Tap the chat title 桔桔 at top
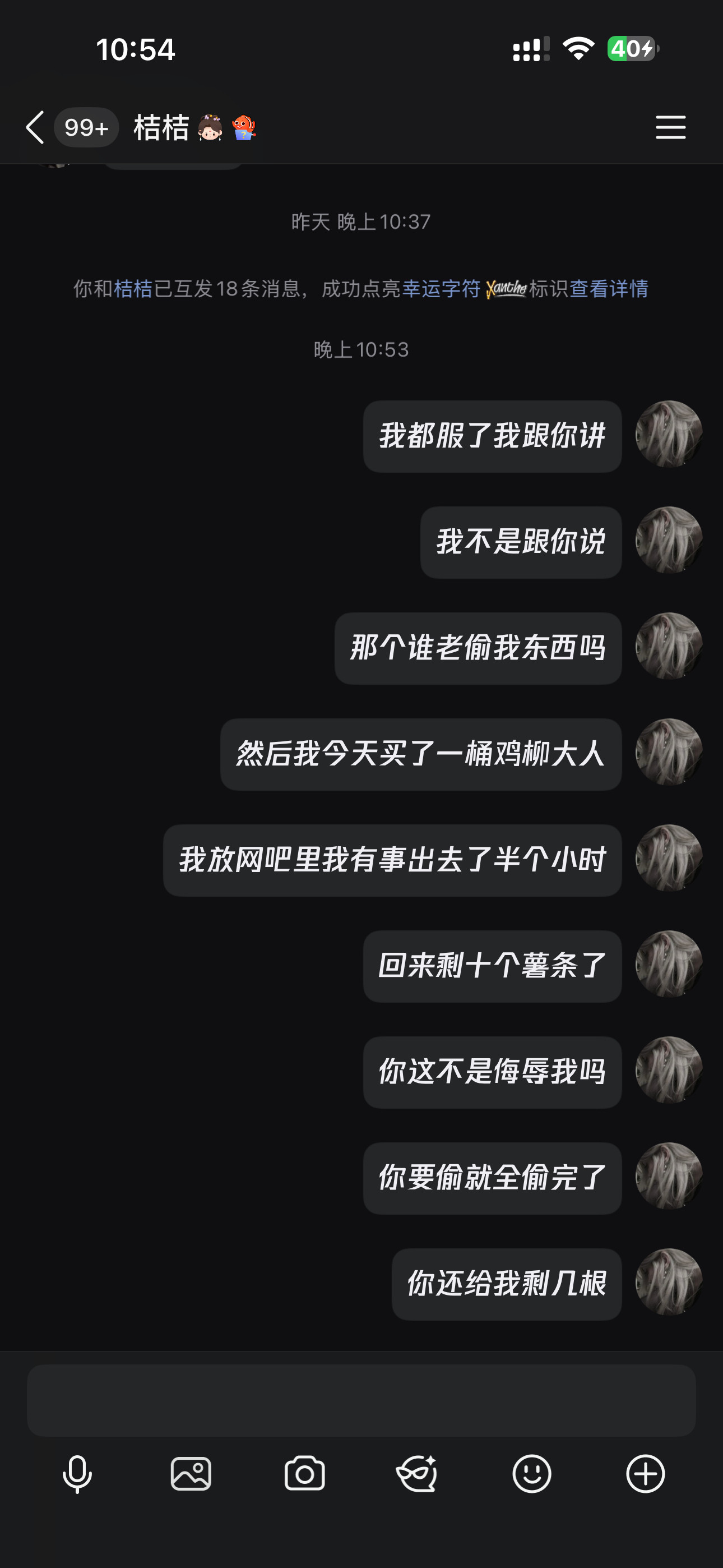Viewport: 723px width, 1568px height. tap(161, 127)
